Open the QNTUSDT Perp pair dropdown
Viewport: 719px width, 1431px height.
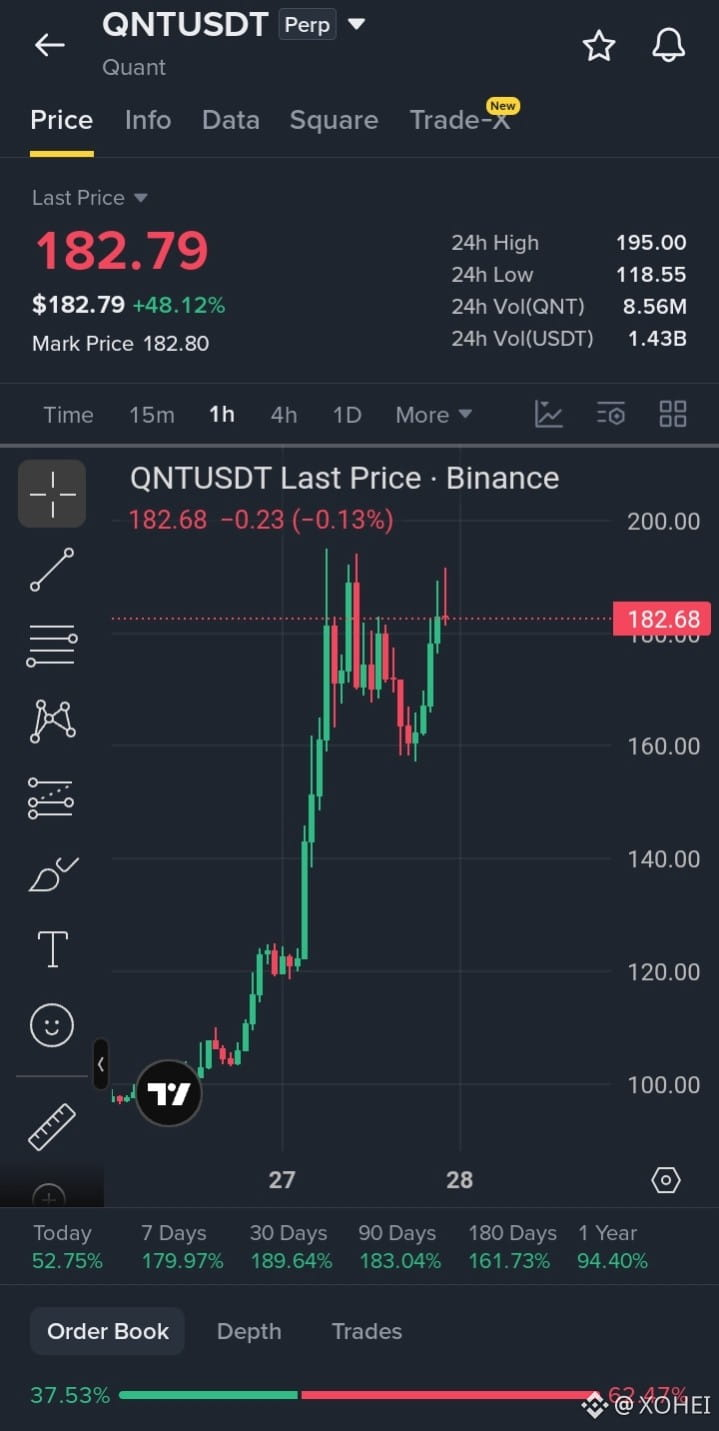(x=356, y=24)
